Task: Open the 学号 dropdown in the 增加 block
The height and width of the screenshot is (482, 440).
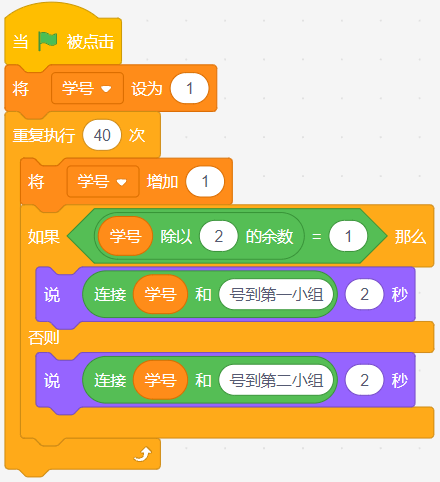Action: tap(103, 182)
